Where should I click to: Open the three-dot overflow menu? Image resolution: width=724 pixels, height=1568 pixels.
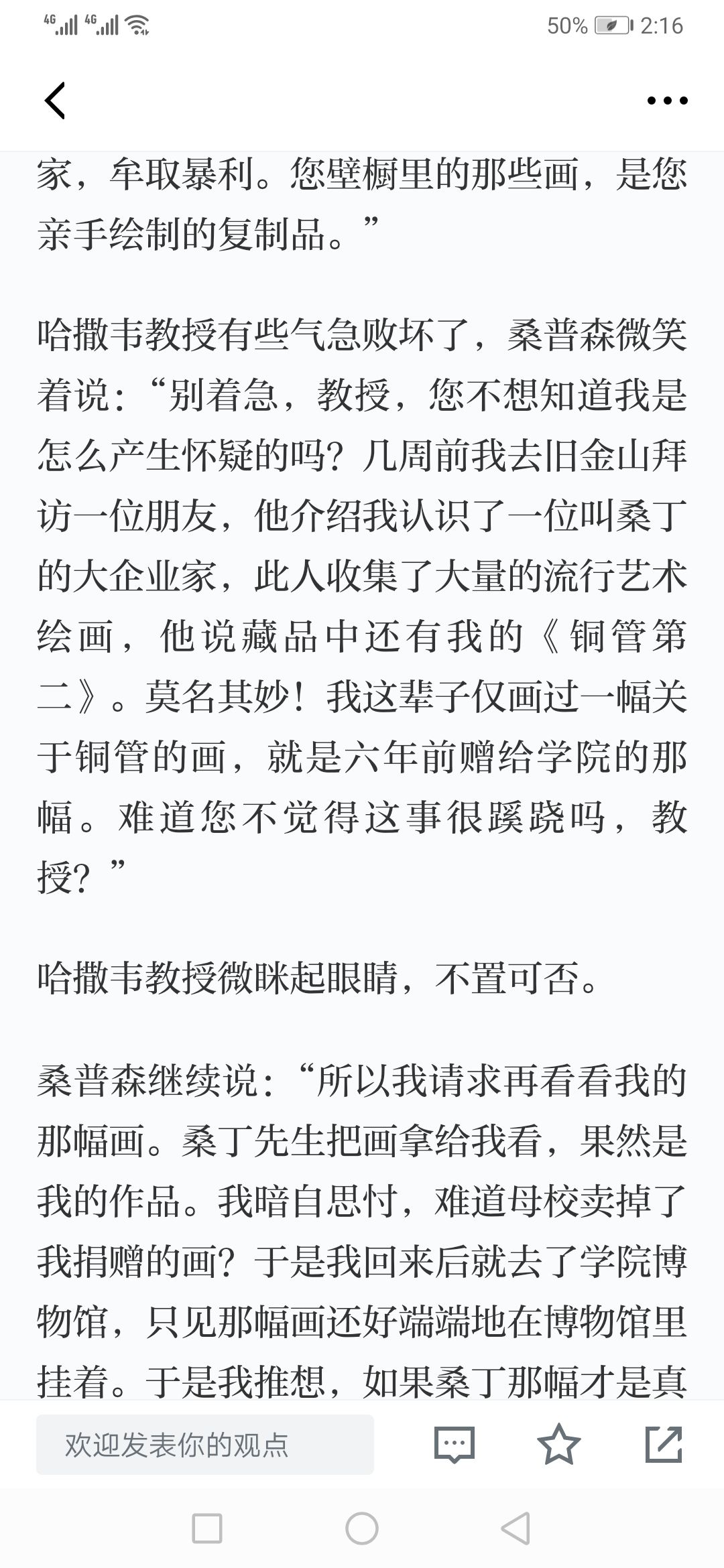pyautogui.click(x=667, y=101)
